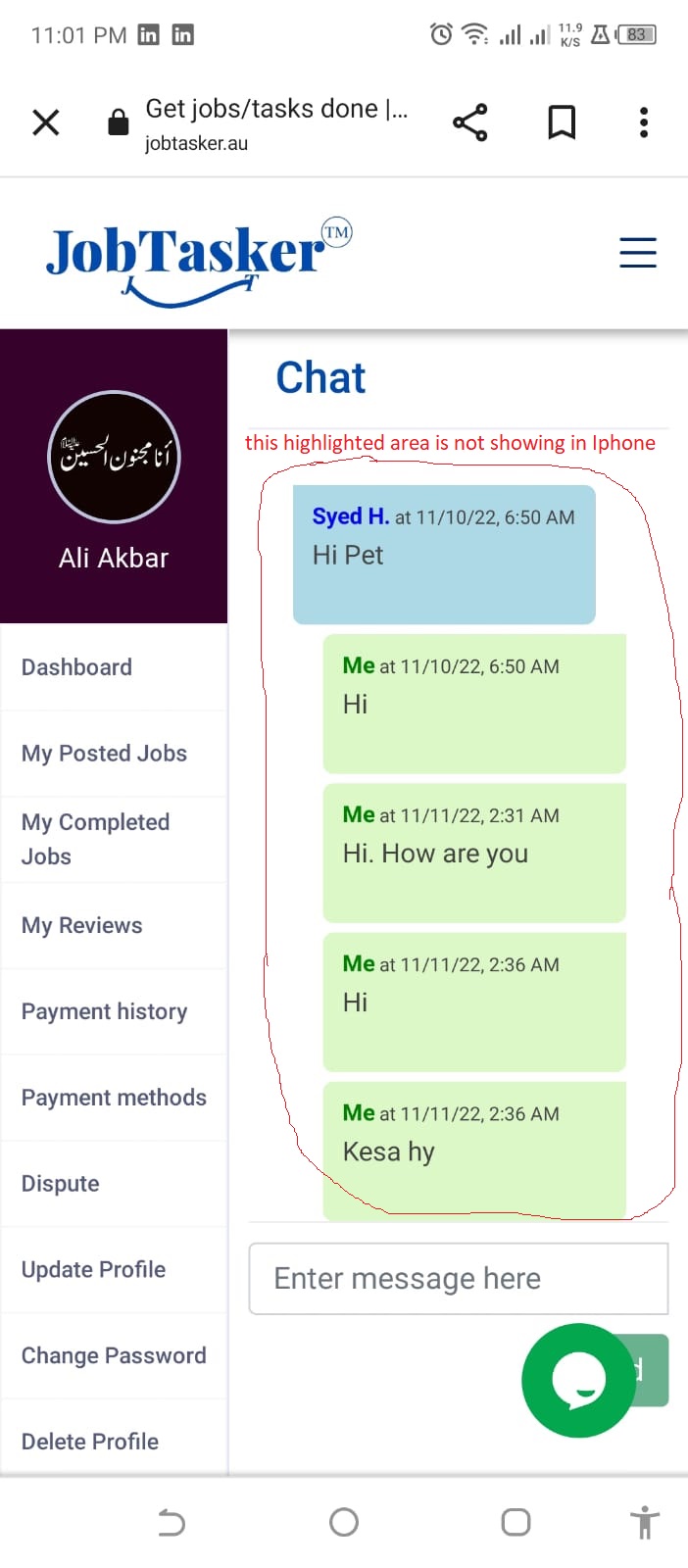Tap the system home button

pyautogui.click(x=344, y=1522)
